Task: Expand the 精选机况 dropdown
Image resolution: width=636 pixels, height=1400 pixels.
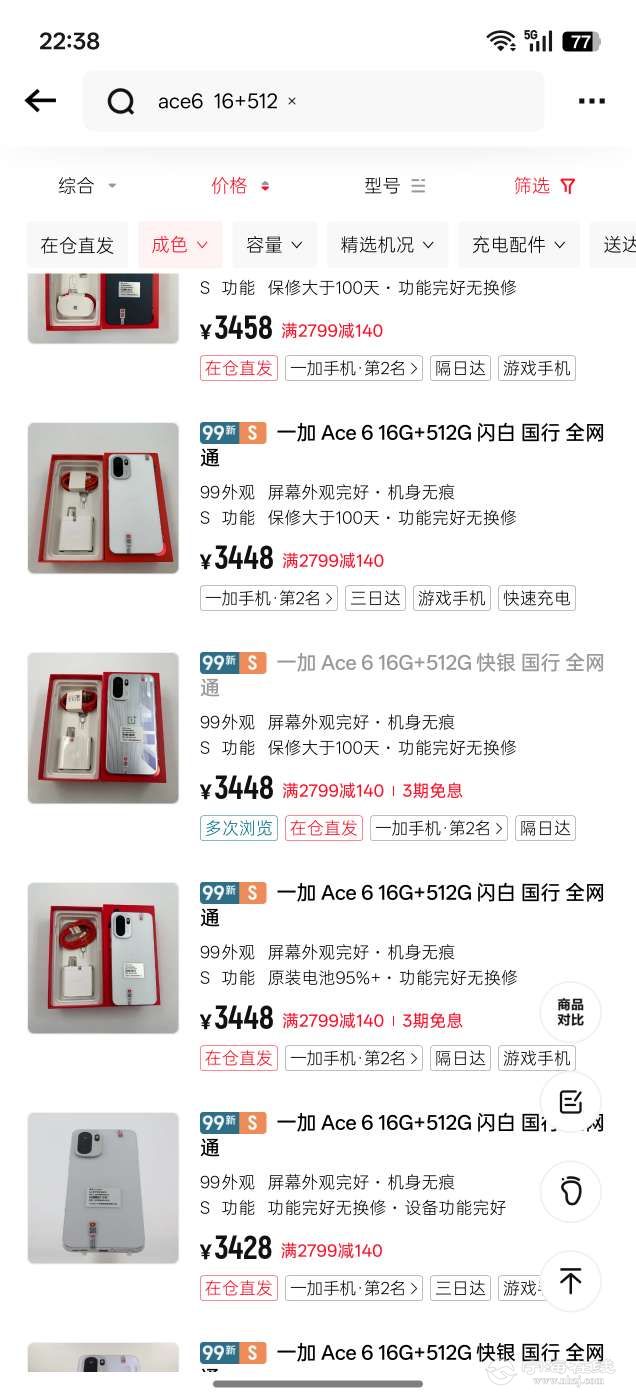Action: click(387, 245)
